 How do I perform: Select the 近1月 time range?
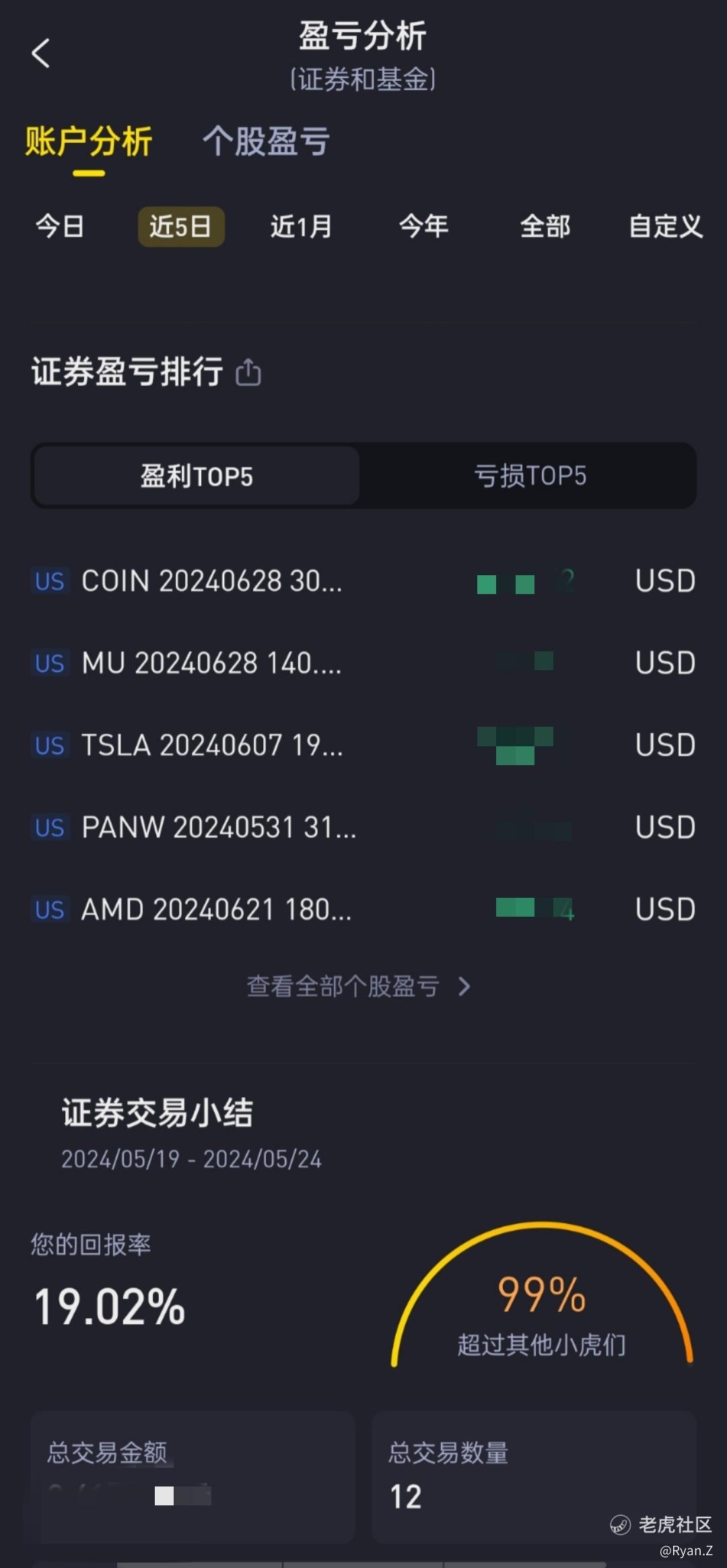[302, 226]
